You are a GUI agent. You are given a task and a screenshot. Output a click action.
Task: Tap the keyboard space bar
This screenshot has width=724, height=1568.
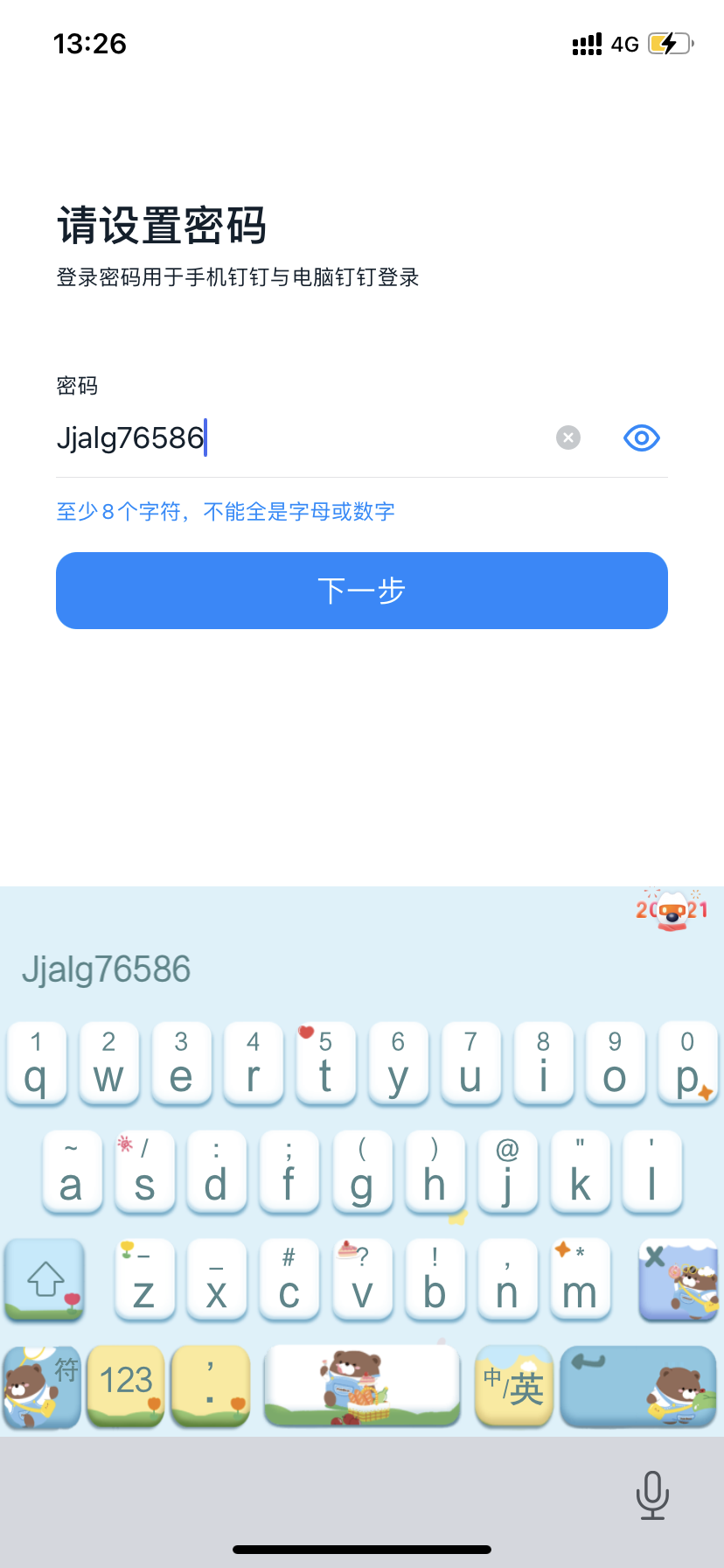tap(362, 1385)
